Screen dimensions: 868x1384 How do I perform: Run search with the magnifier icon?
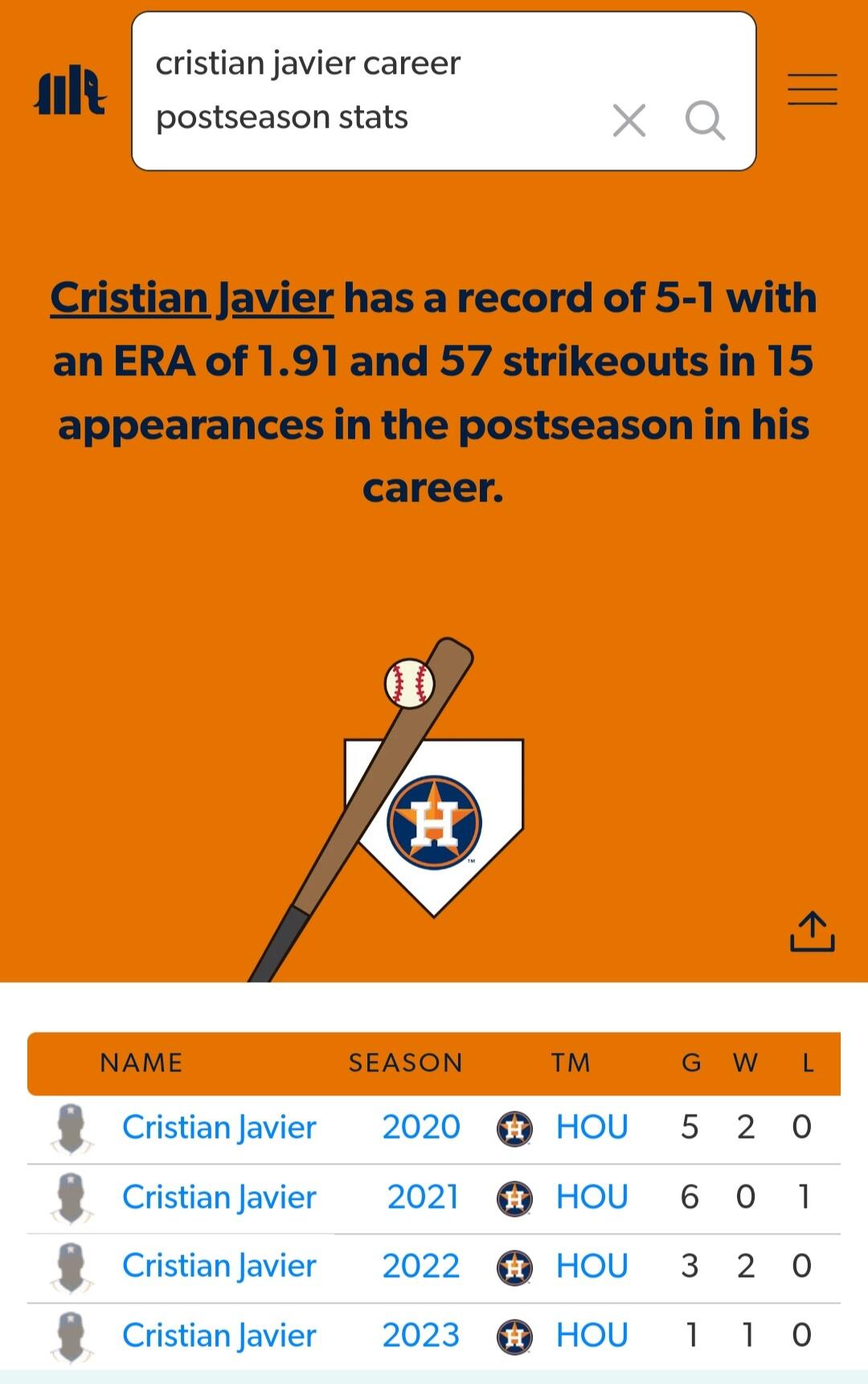[x=705, y=121]
